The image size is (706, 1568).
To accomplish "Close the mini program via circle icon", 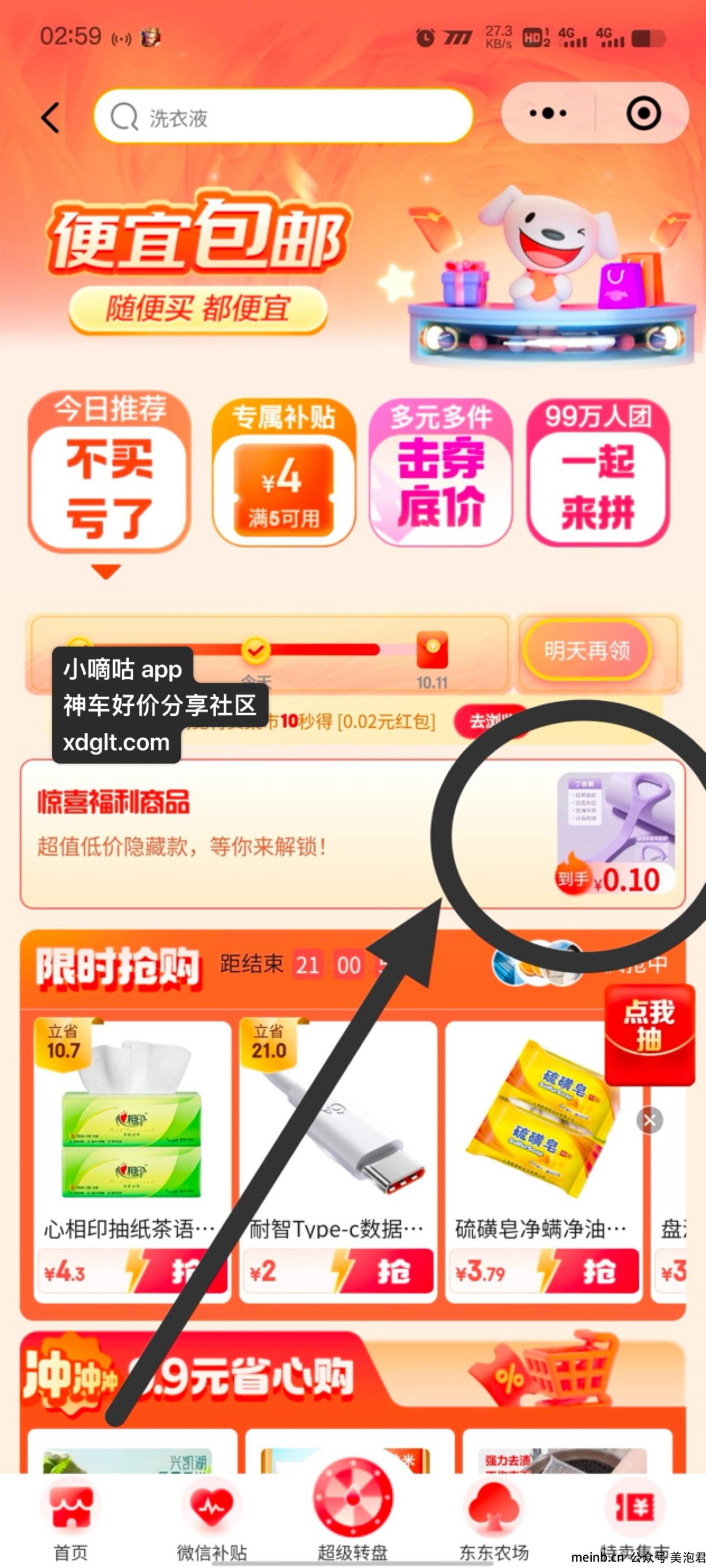I will click(x=643, y=113).
